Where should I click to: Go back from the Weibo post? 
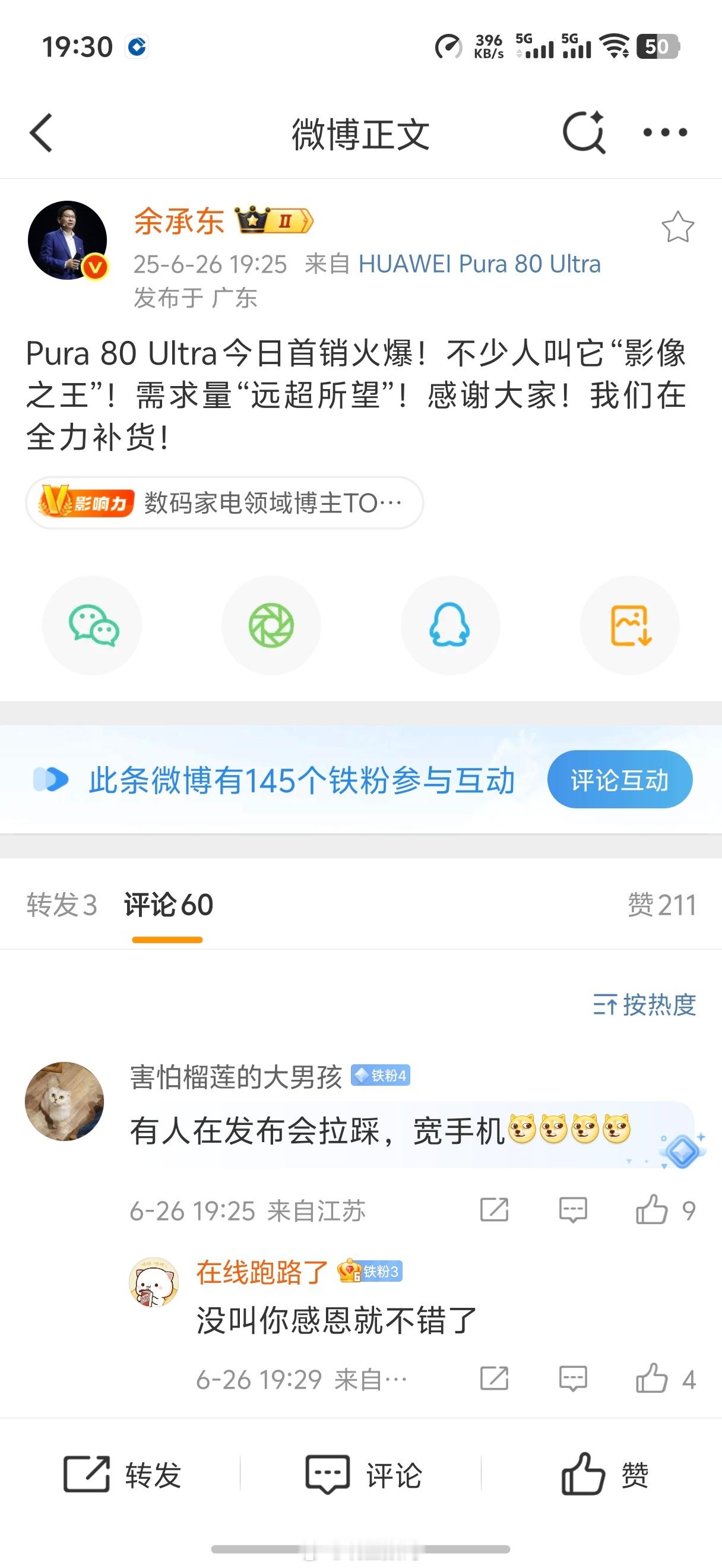tap(42, 132)
